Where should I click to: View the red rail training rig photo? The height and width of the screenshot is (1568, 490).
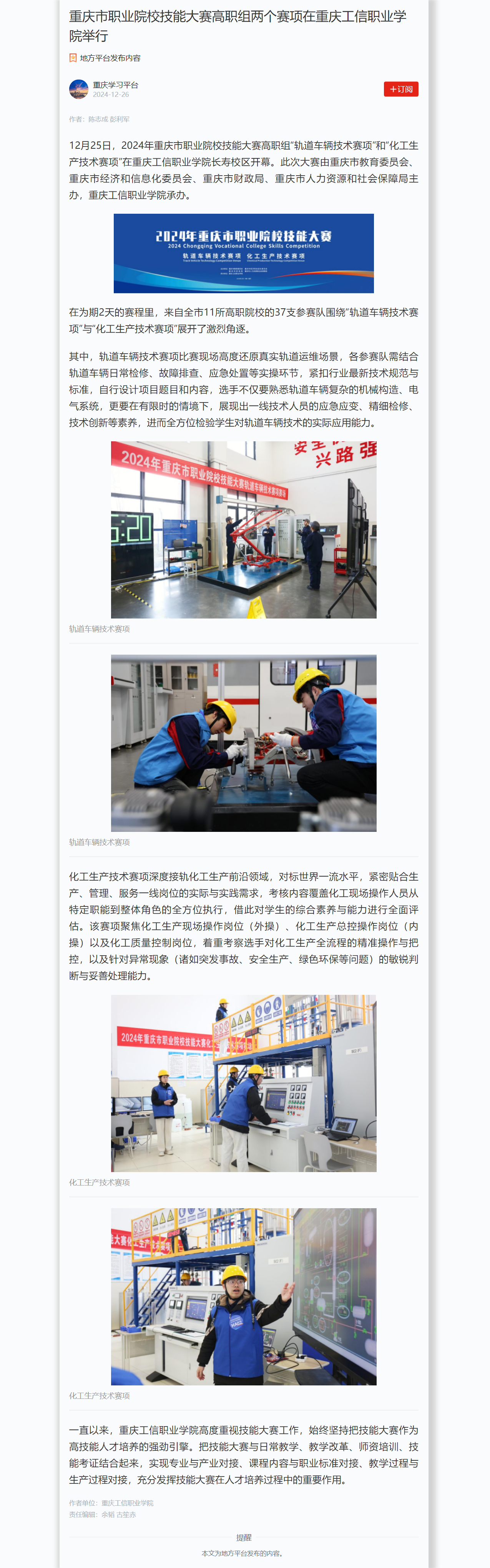click(244, 530)
